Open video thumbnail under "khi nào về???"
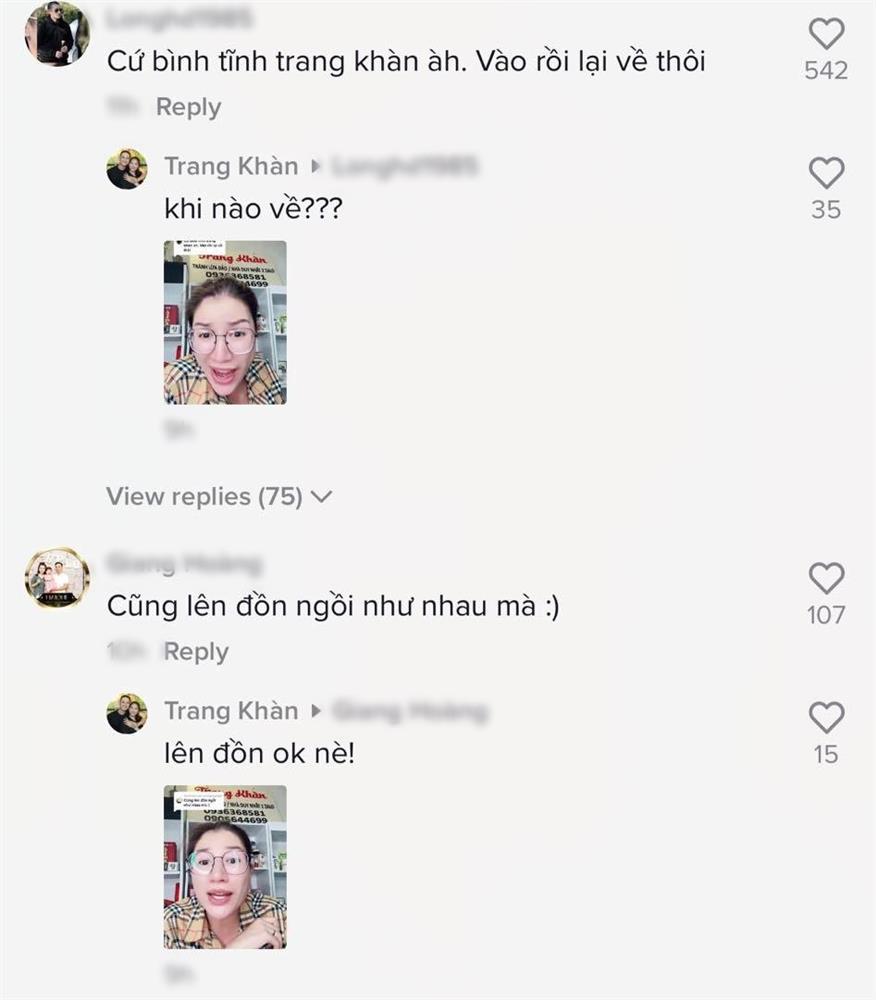 225,322
